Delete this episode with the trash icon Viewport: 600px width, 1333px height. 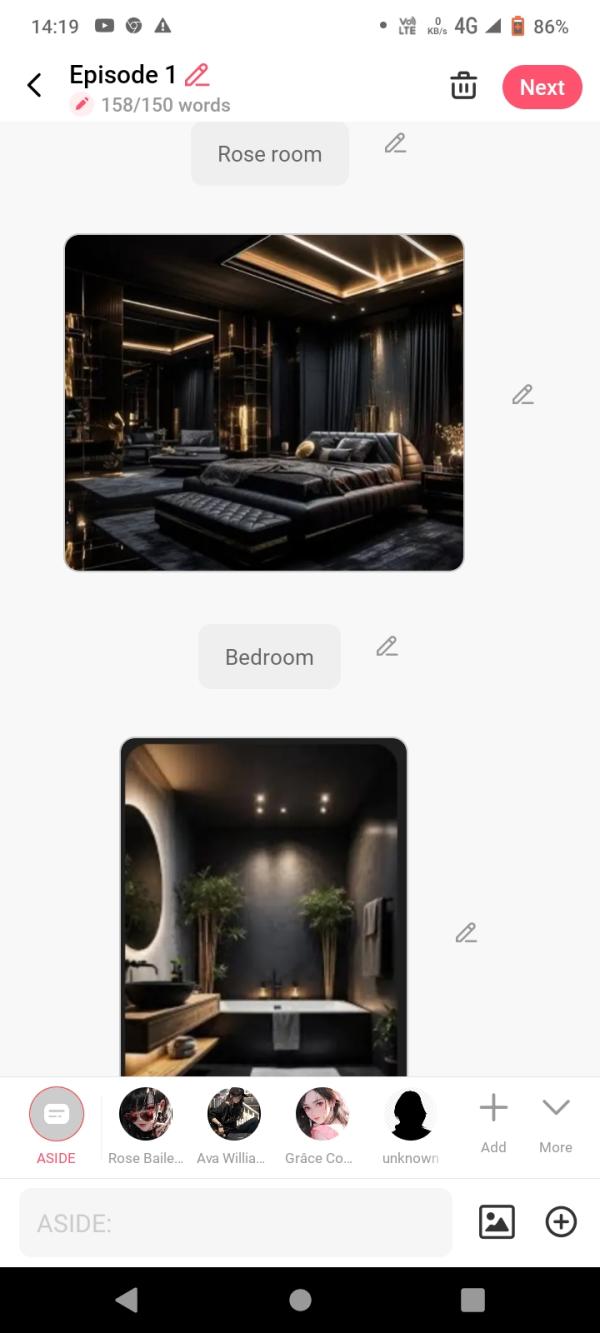click(x=463, y=86)
